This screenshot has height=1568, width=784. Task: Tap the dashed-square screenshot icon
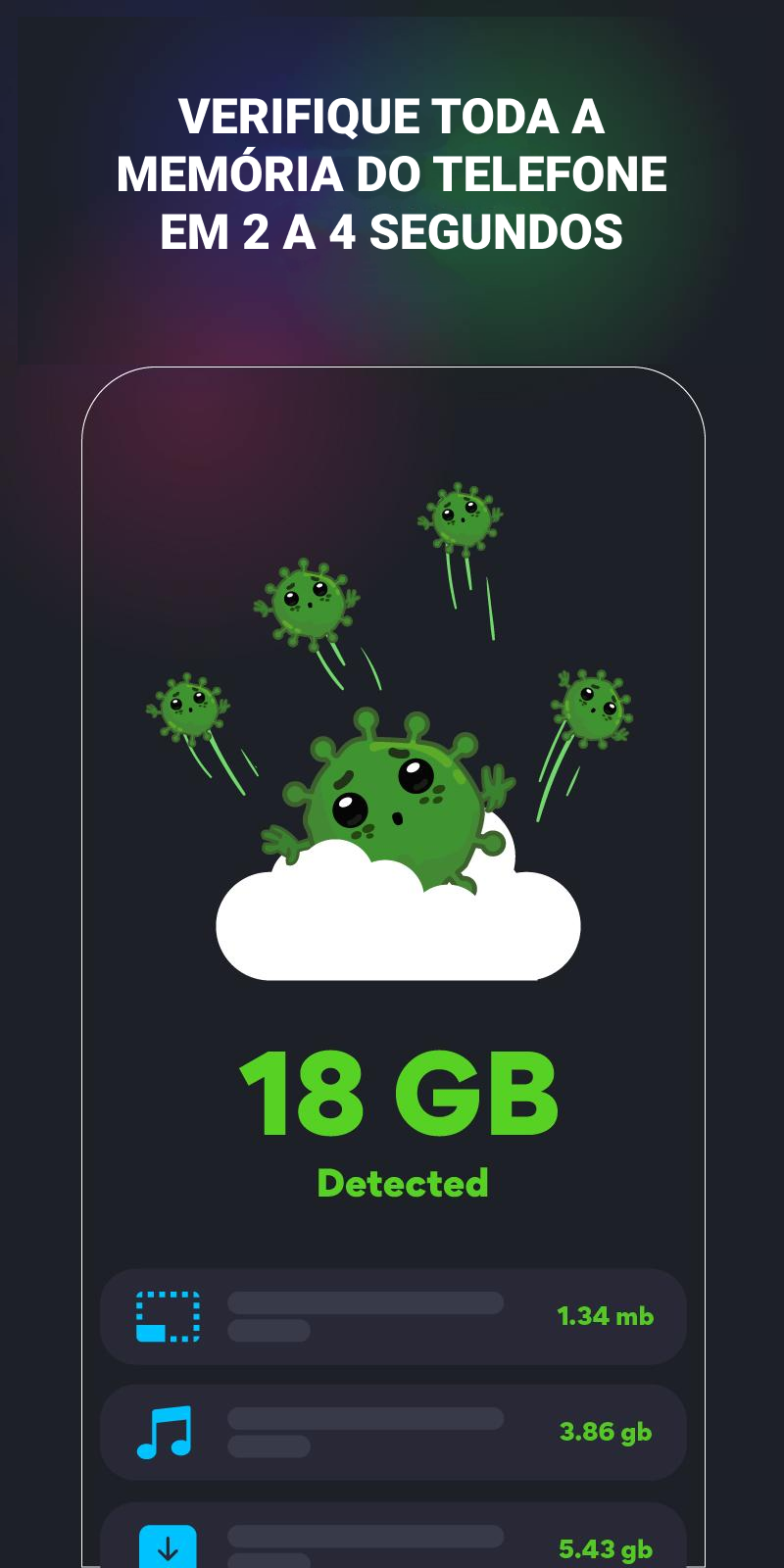coord(169,1316)
